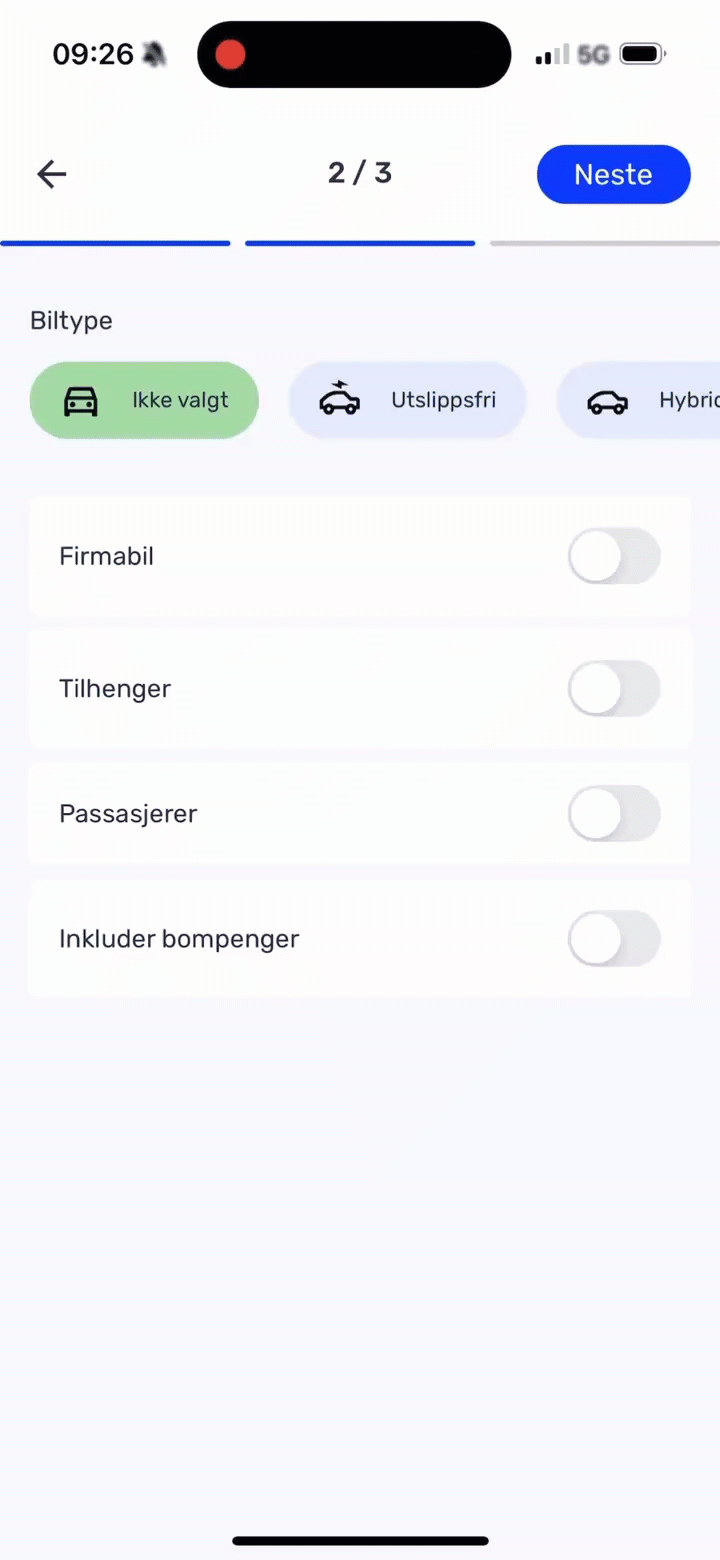
Task: Tap the car icon next to Hybrid
Action: pos(607,400)
